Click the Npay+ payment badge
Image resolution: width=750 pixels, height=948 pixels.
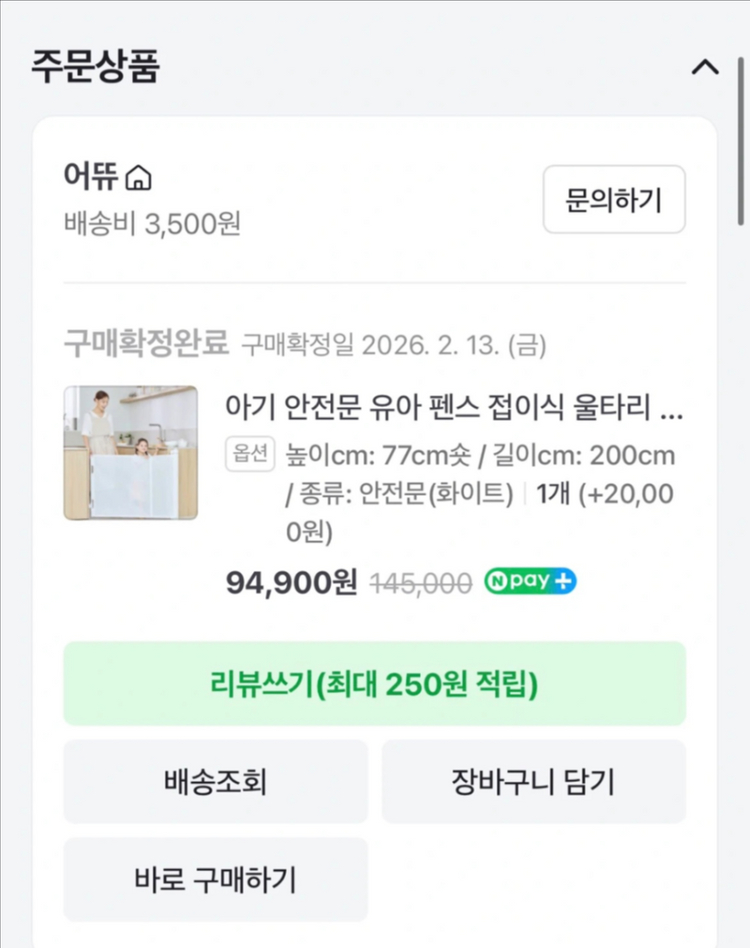pos(529,580)
